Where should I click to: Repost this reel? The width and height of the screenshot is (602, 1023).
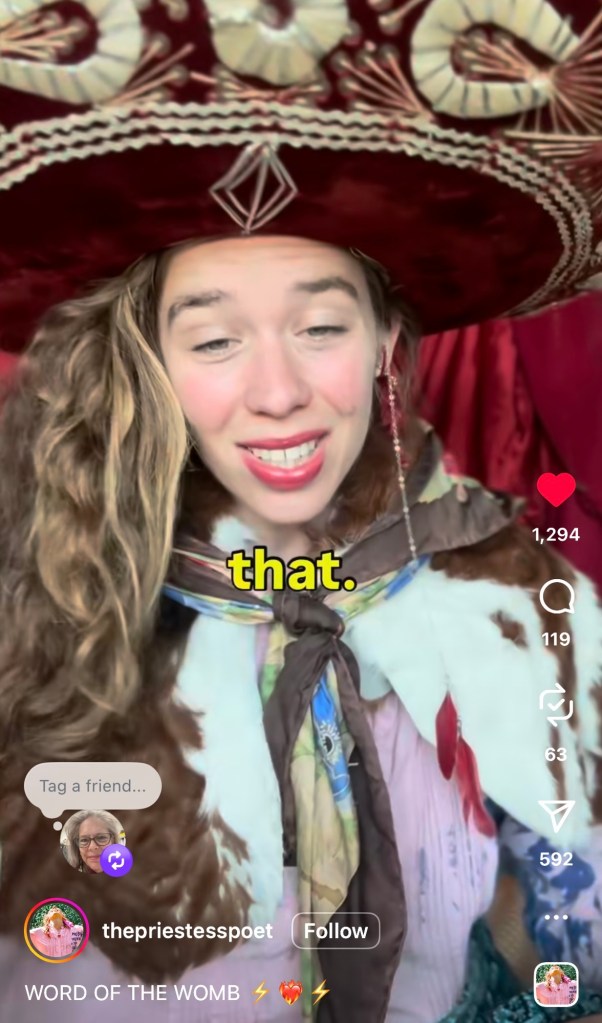[x=556, y=707]
